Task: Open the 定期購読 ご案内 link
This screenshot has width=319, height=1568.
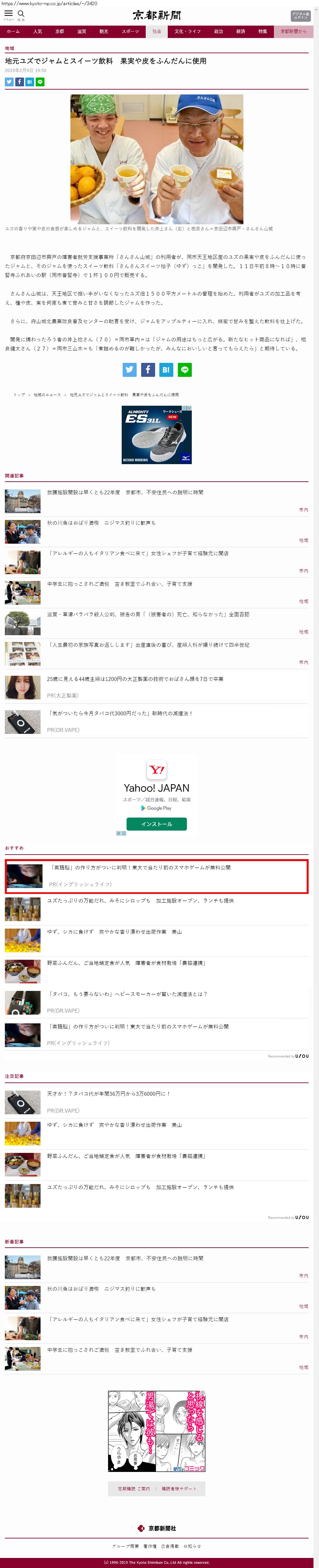Action: [133, 1489]
